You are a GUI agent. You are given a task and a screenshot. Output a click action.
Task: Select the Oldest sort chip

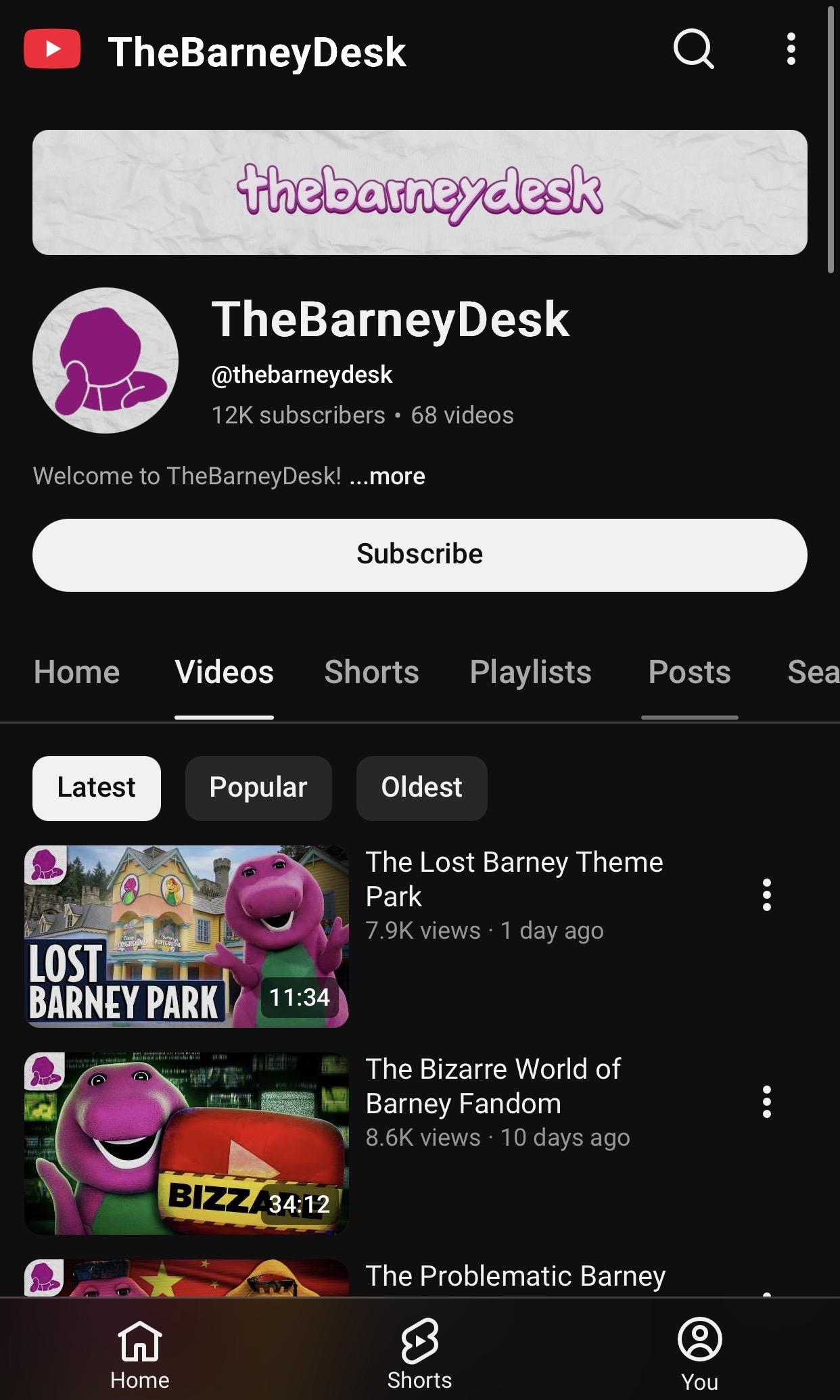click(x=421, y=788)
